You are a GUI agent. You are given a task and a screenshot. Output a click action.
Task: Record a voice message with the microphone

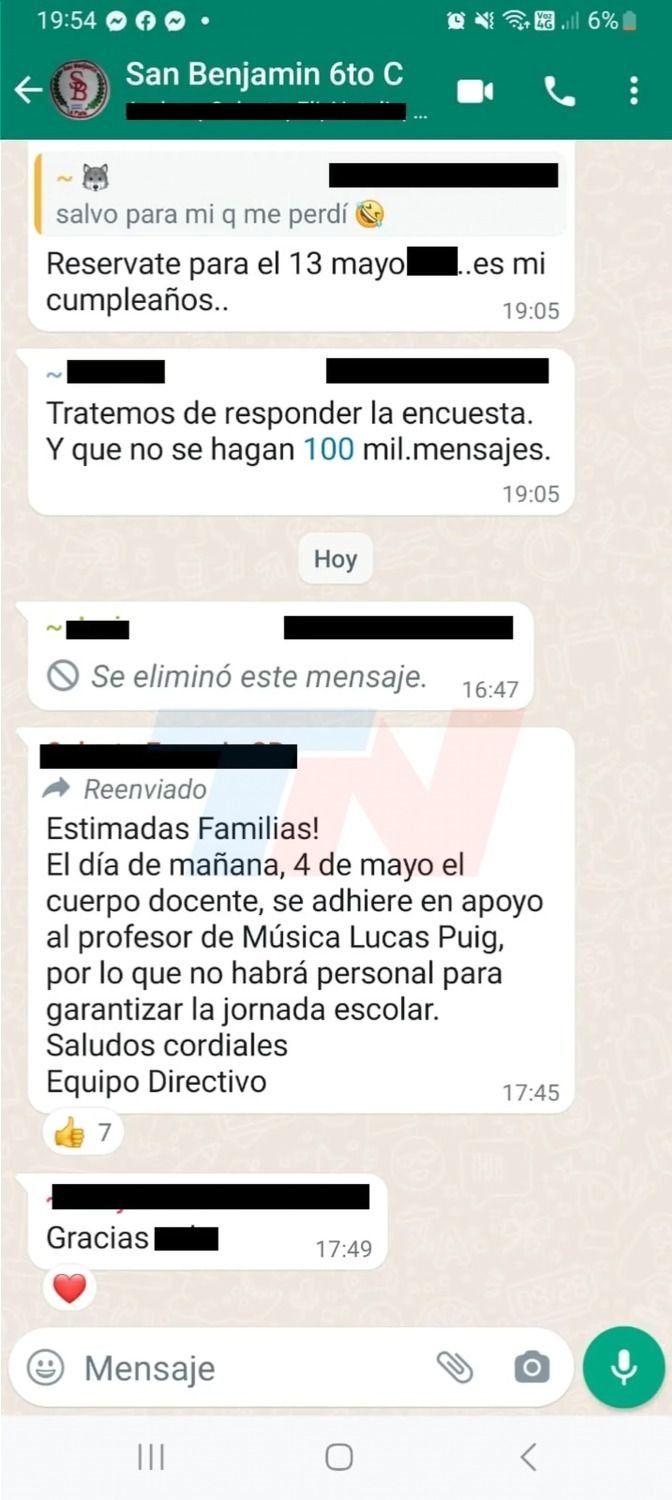624,1367
